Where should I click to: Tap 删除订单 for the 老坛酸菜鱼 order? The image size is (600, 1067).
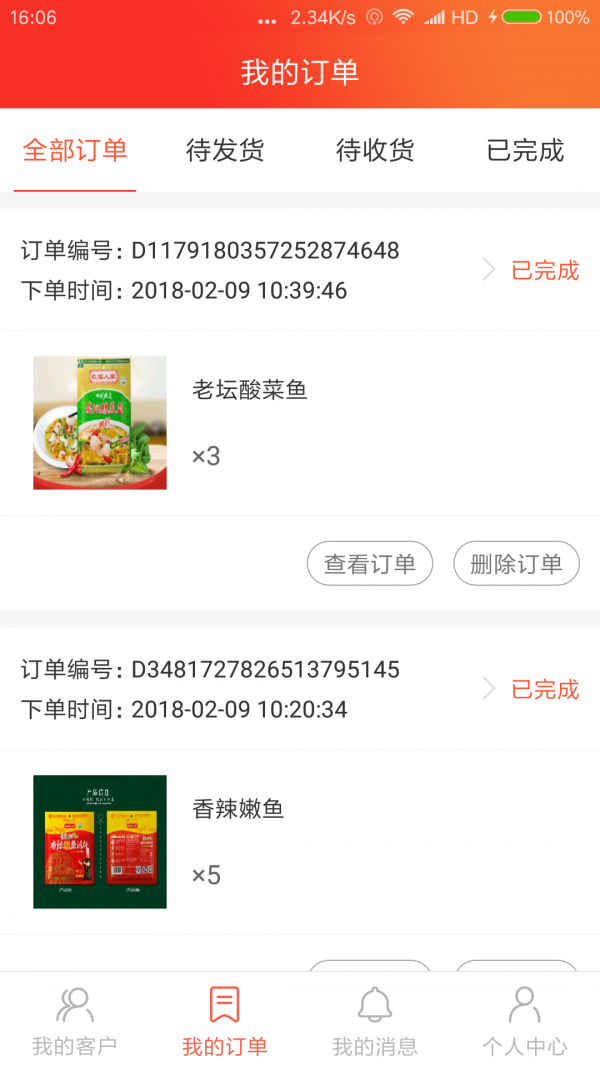click(x=516, y=564)
